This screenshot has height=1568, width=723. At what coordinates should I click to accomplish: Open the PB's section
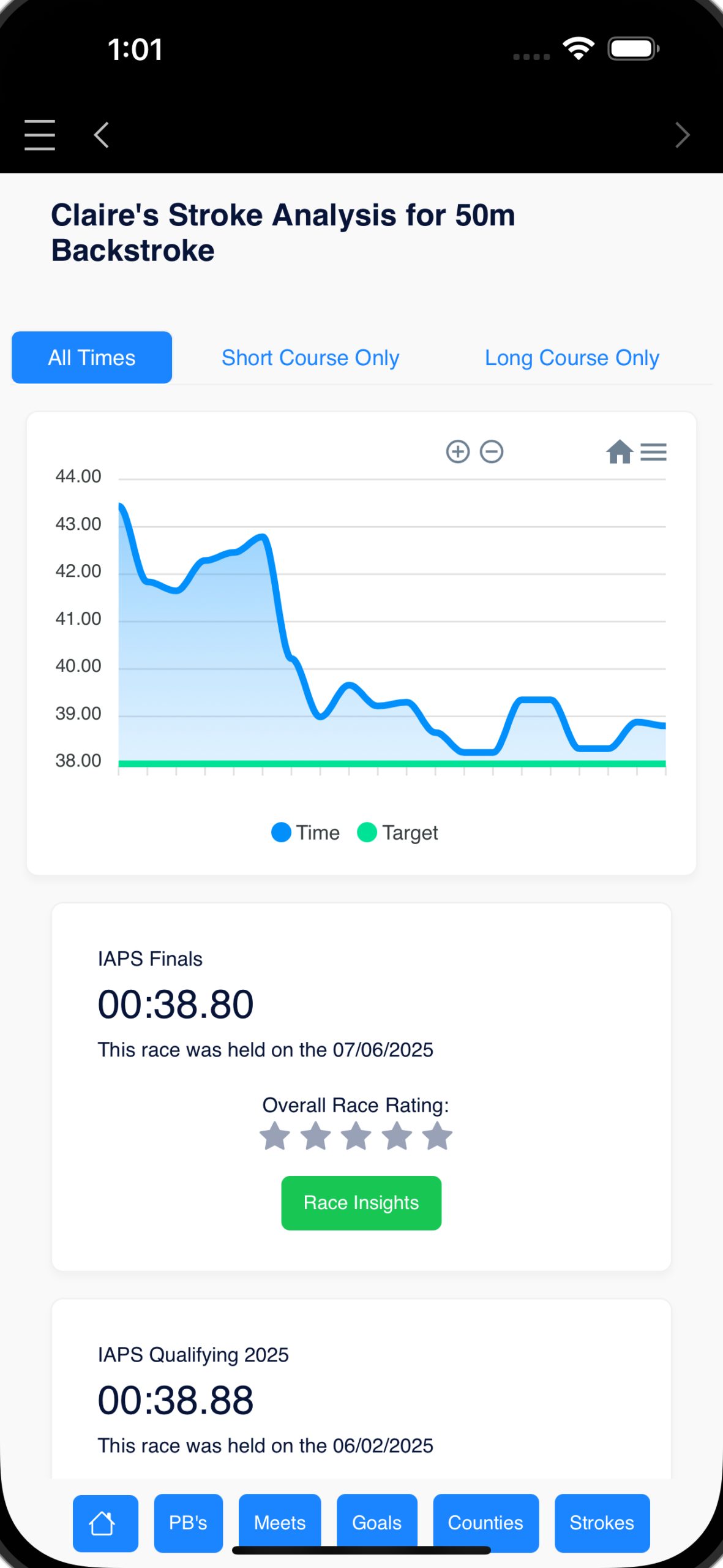[x=189, y=1523]
